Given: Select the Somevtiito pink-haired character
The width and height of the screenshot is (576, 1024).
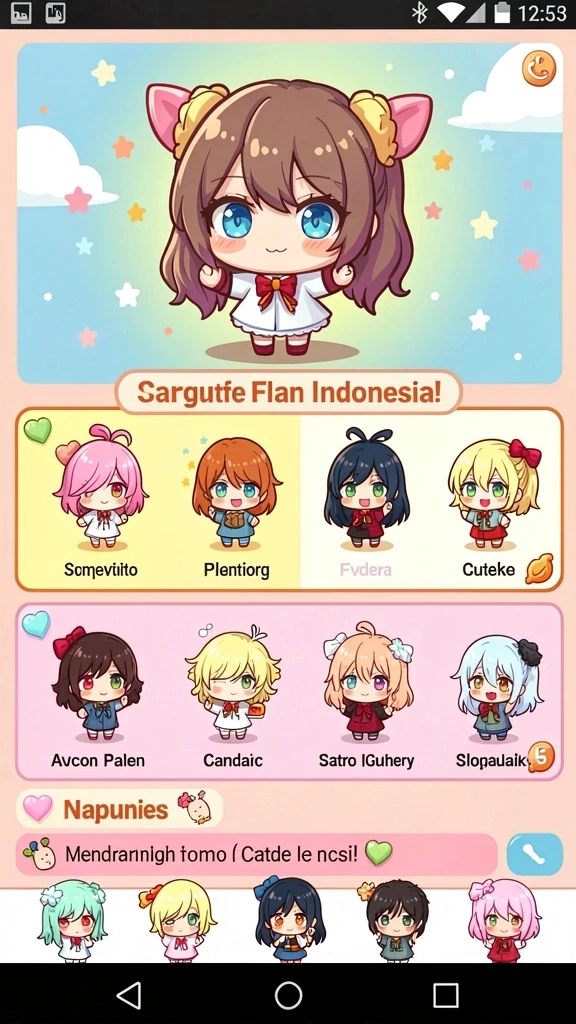Looking at the screenshot, I should [101, 502].
